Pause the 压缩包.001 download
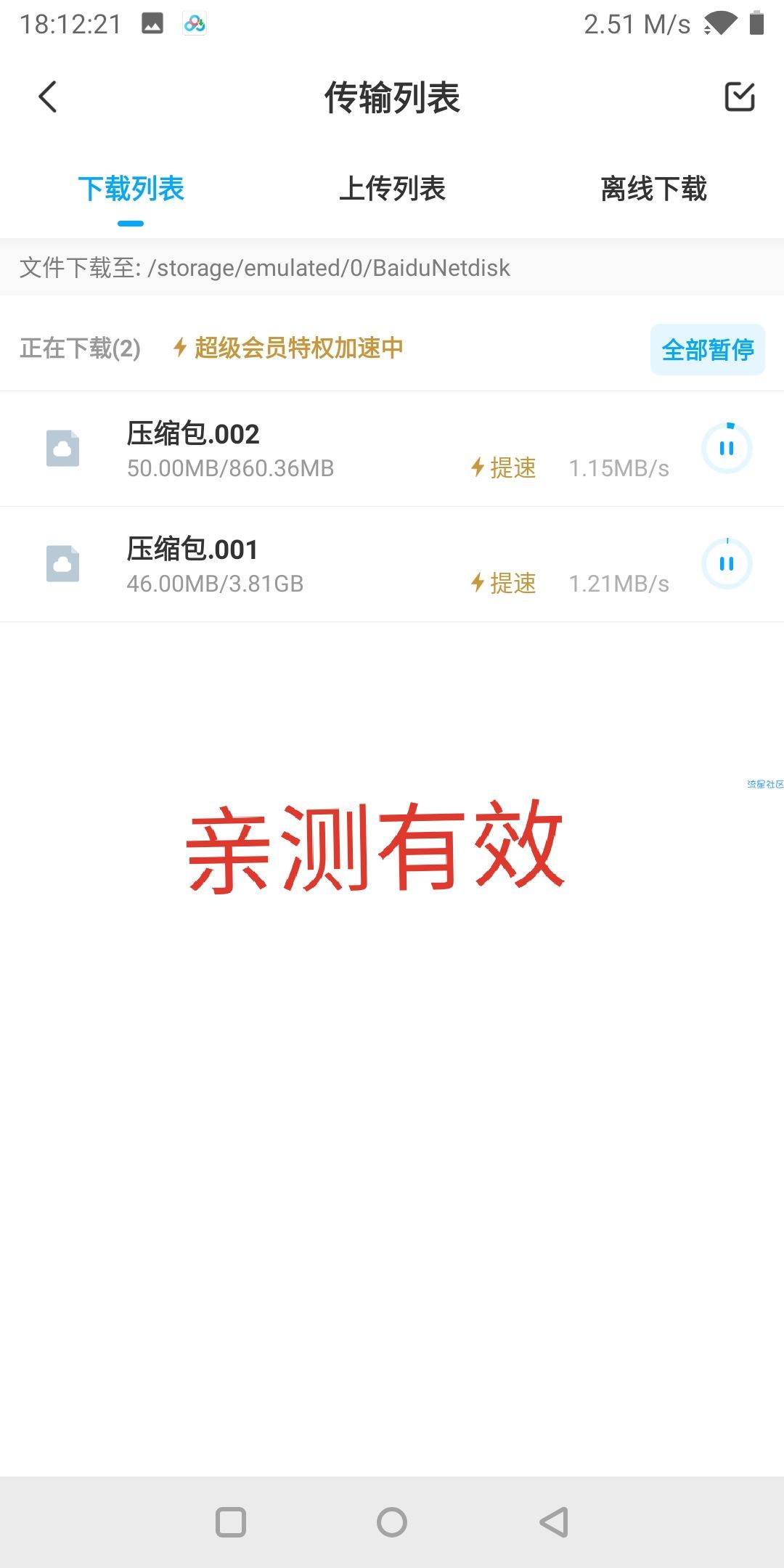The image size is (784, 1568). 726,563
